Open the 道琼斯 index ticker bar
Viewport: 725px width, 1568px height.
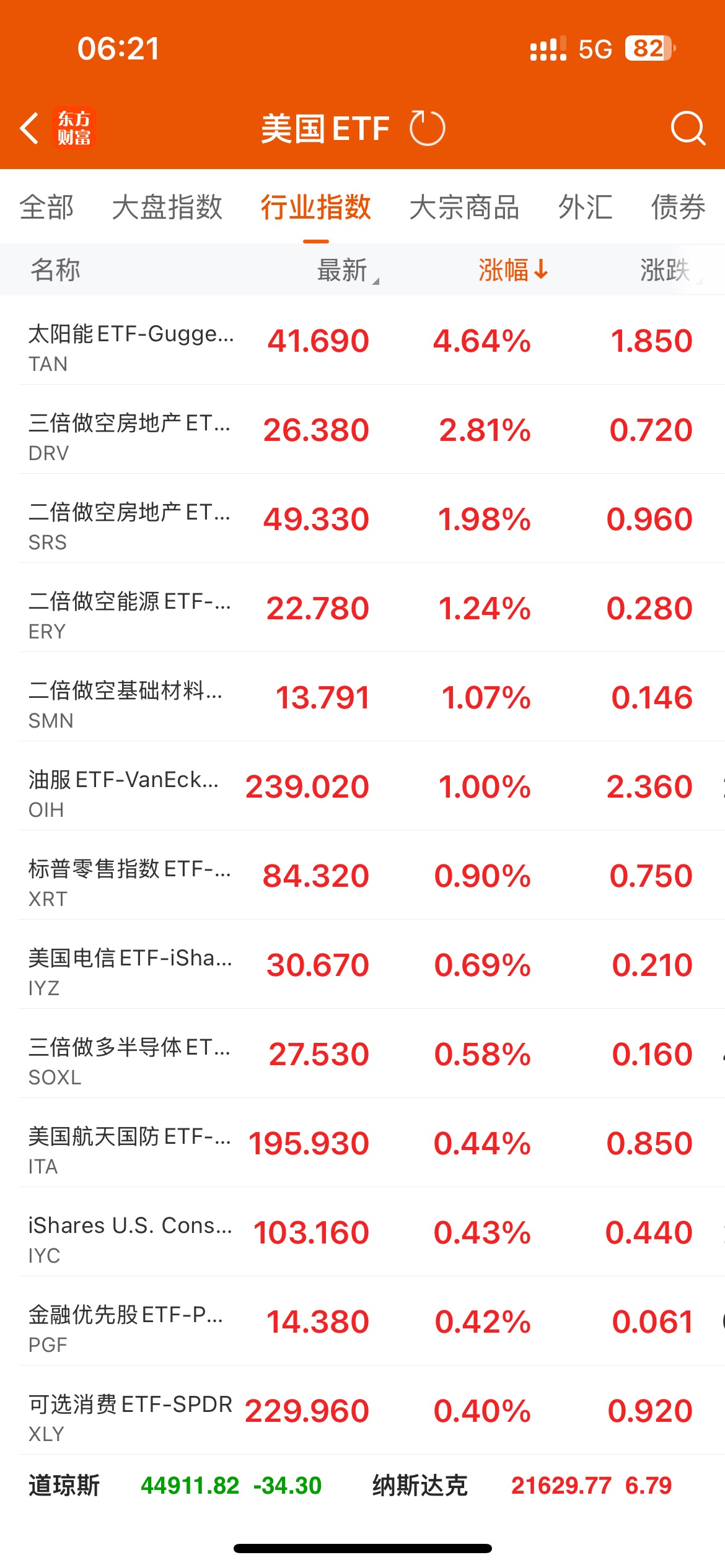[x=175, y=1485]
